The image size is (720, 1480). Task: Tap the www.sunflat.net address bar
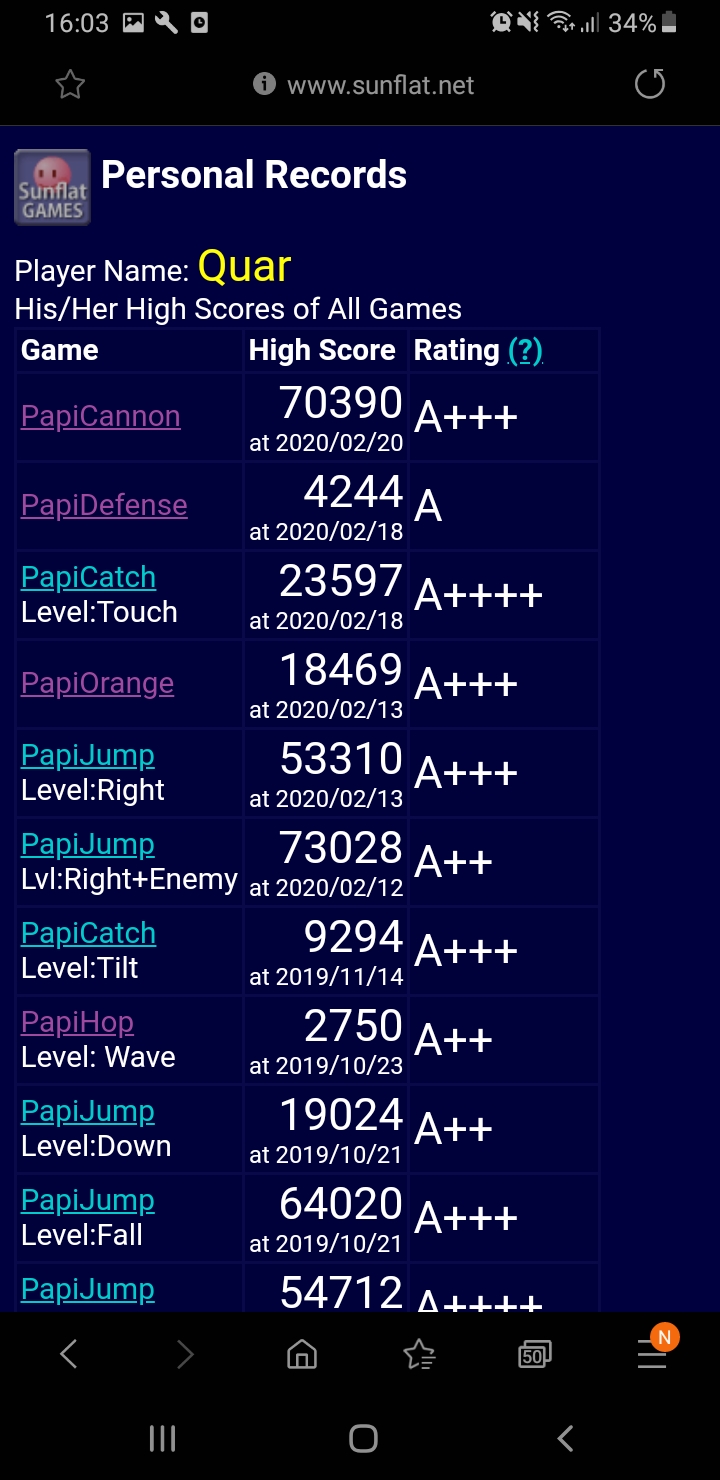click(x=380, y=85)
